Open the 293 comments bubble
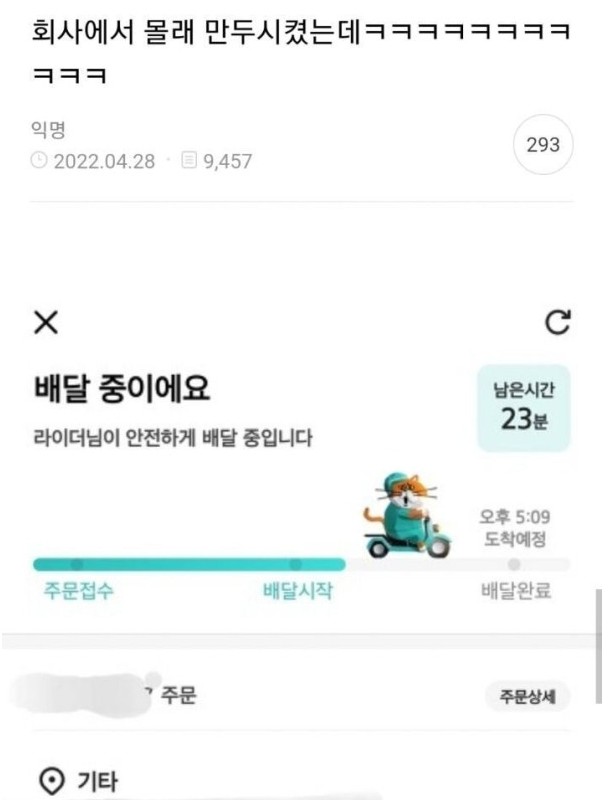The height and width of the screenshot is (800, 608). point(543,146)
